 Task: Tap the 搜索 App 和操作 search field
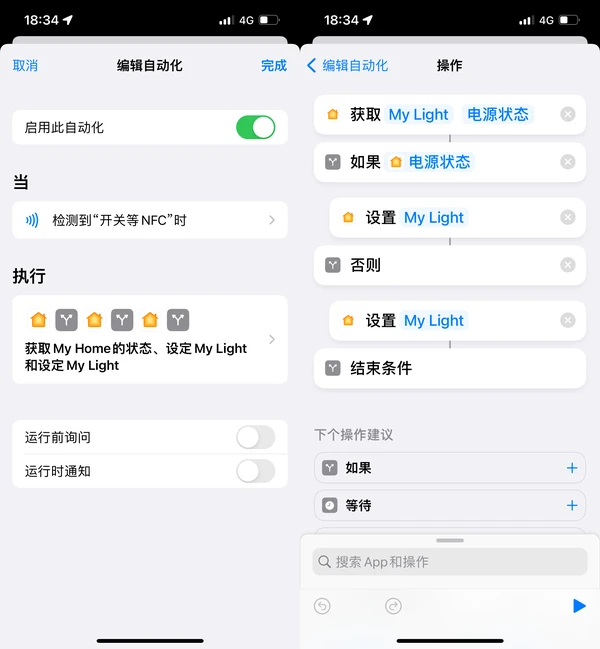tap(450, 562)
